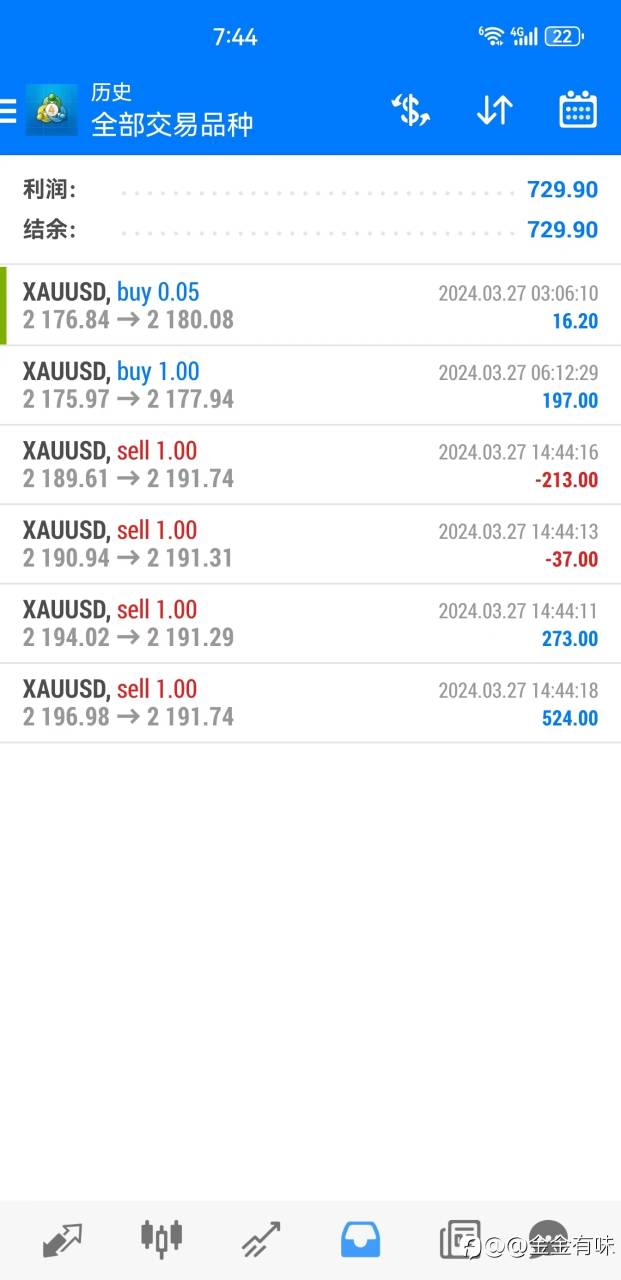Viewport: 621px width, 1280px height.
Task: Open XAUUSD buy 0.05 trade details
Action: click(x=310, y=305)
